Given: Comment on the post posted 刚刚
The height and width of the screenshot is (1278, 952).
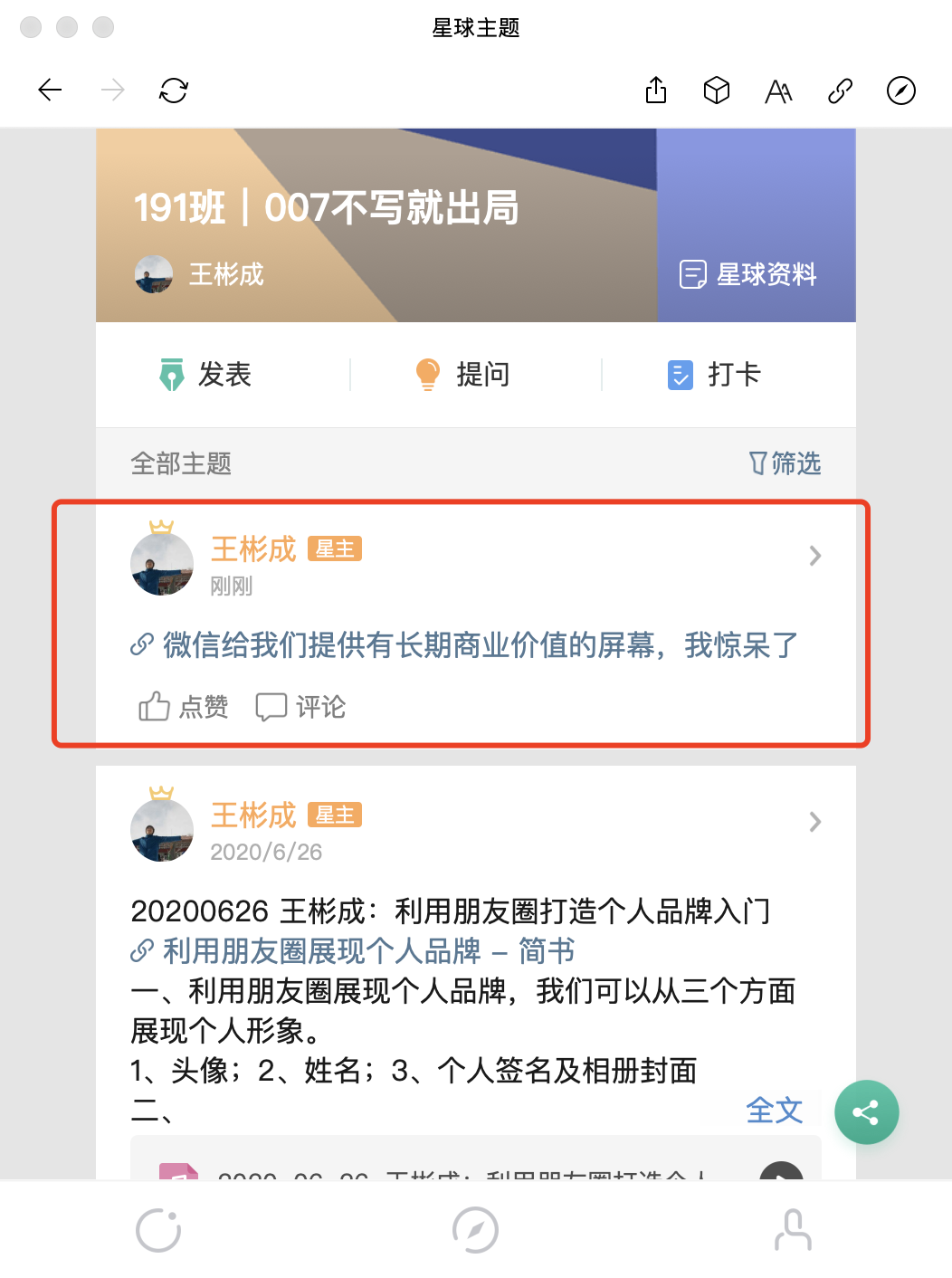Looking at the screenshot, I should (x=300, y=706).
